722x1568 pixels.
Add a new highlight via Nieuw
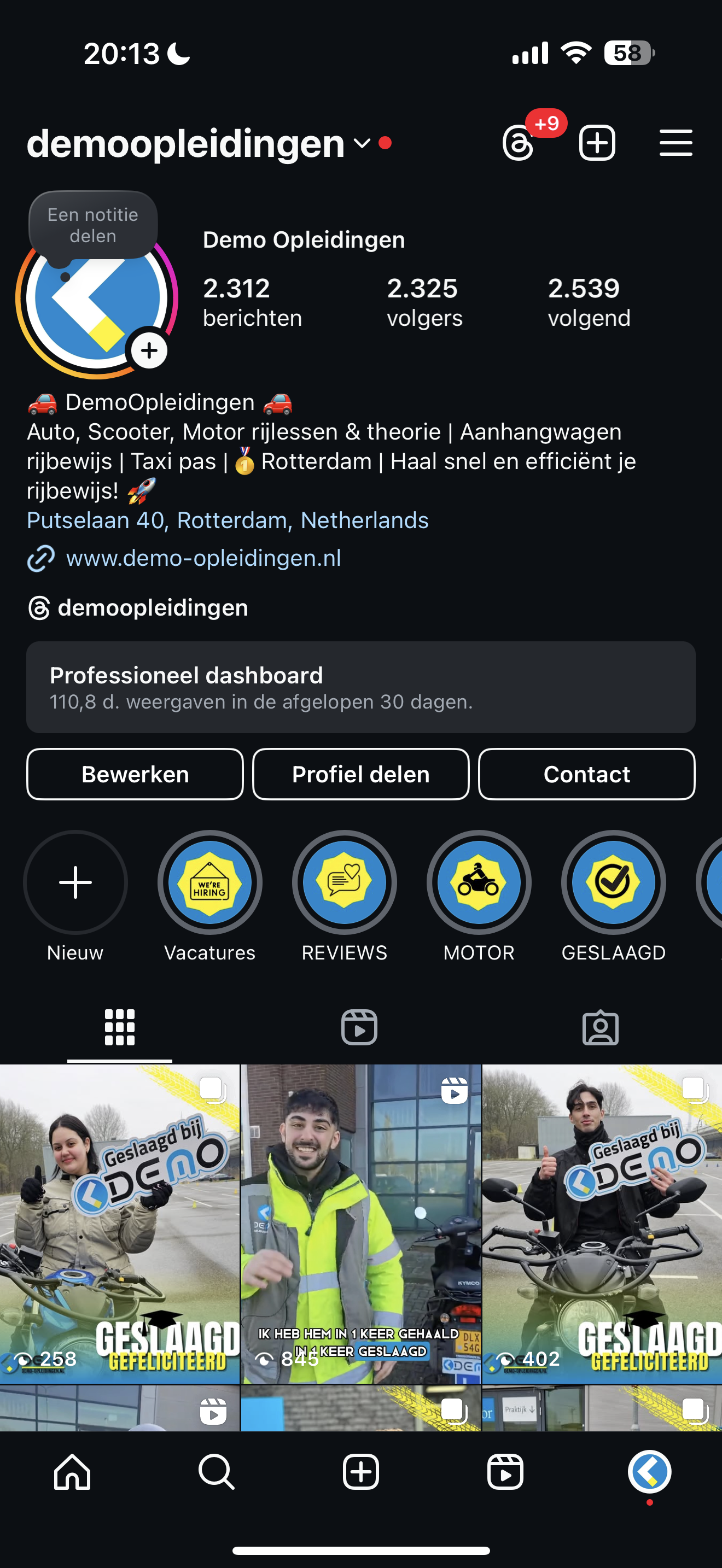pyautogui.click(x=75, y=882)
